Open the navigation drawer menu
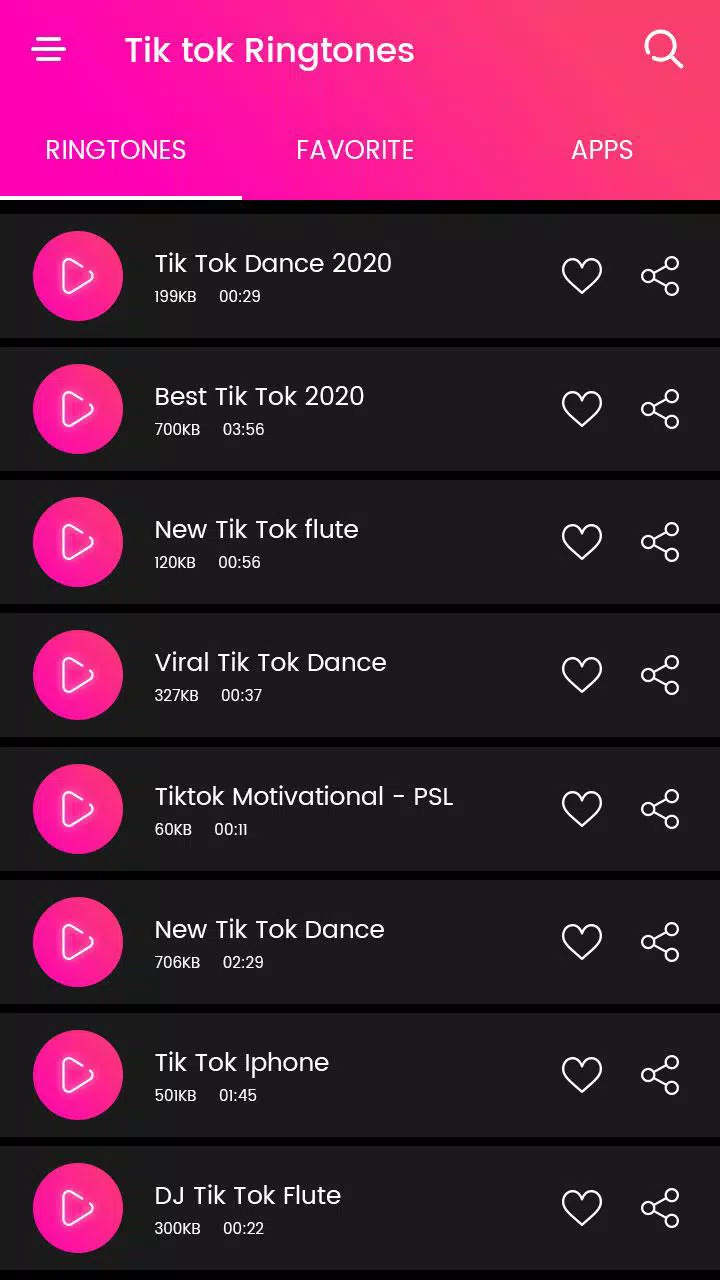Image resolution: width=720 pixels, height=1280 pixels. point(48,49)
